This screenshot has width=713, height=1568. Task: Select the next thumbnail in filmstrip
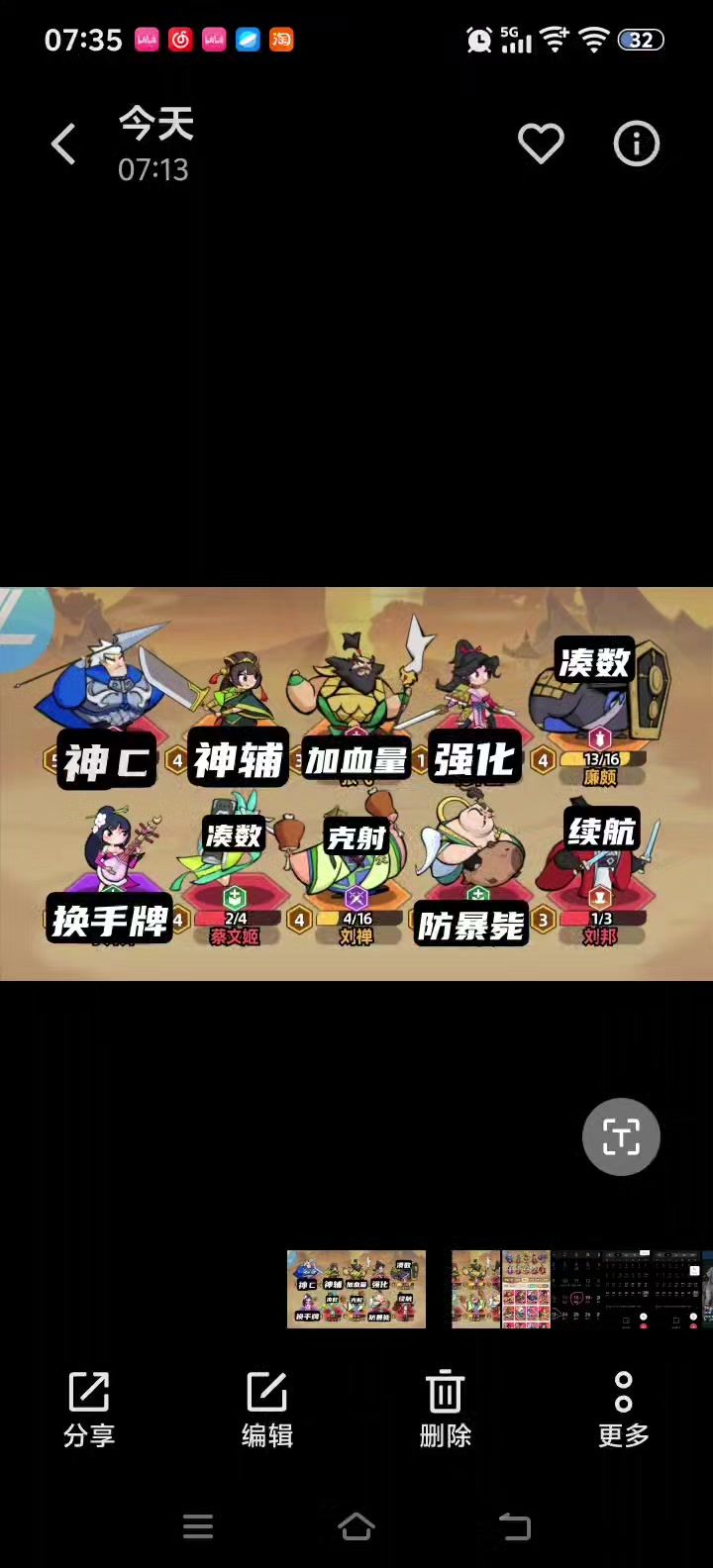click(476, 1289)
